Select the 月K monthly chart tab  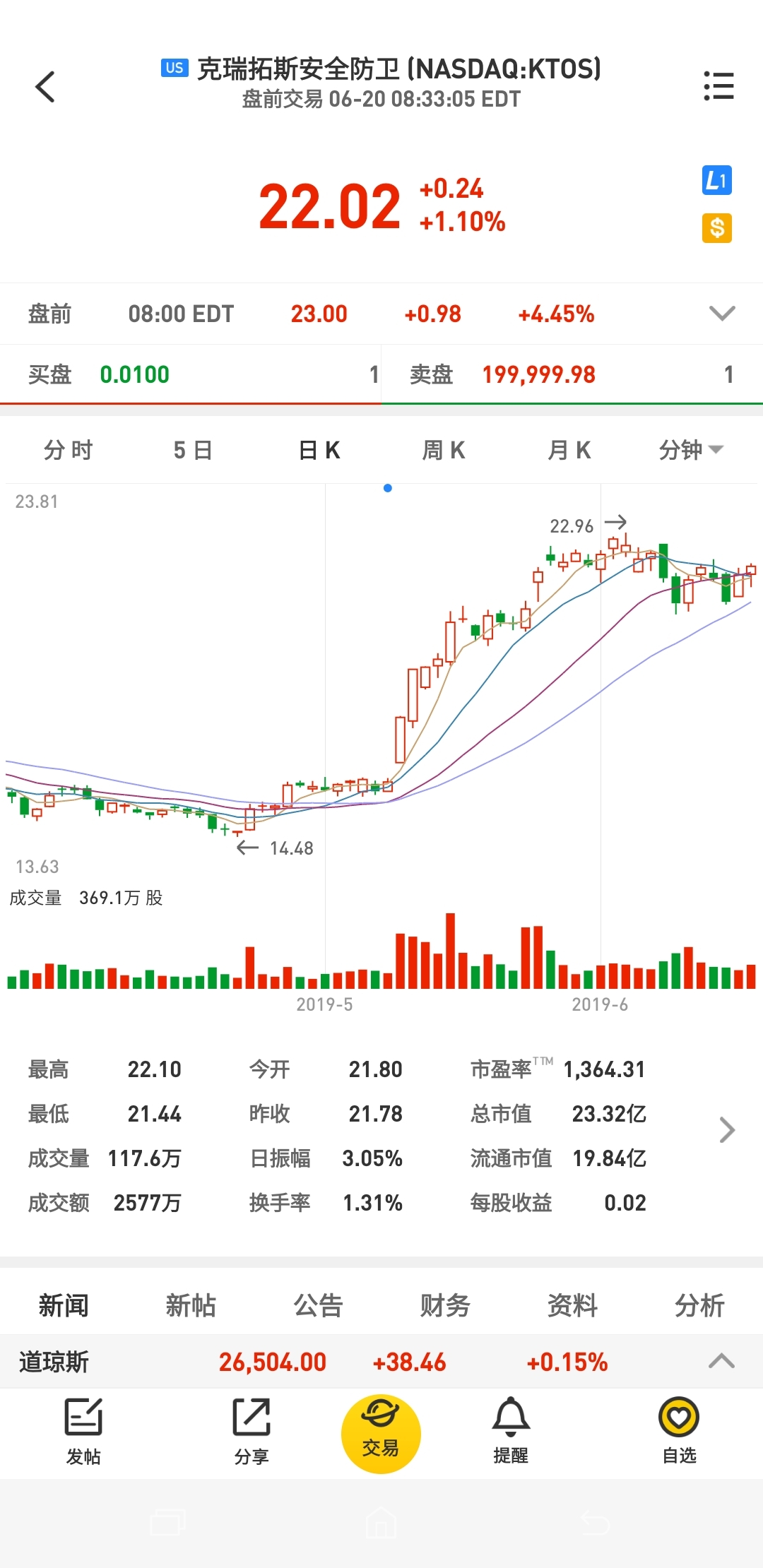pyautogui.click(x=569, y=450)
